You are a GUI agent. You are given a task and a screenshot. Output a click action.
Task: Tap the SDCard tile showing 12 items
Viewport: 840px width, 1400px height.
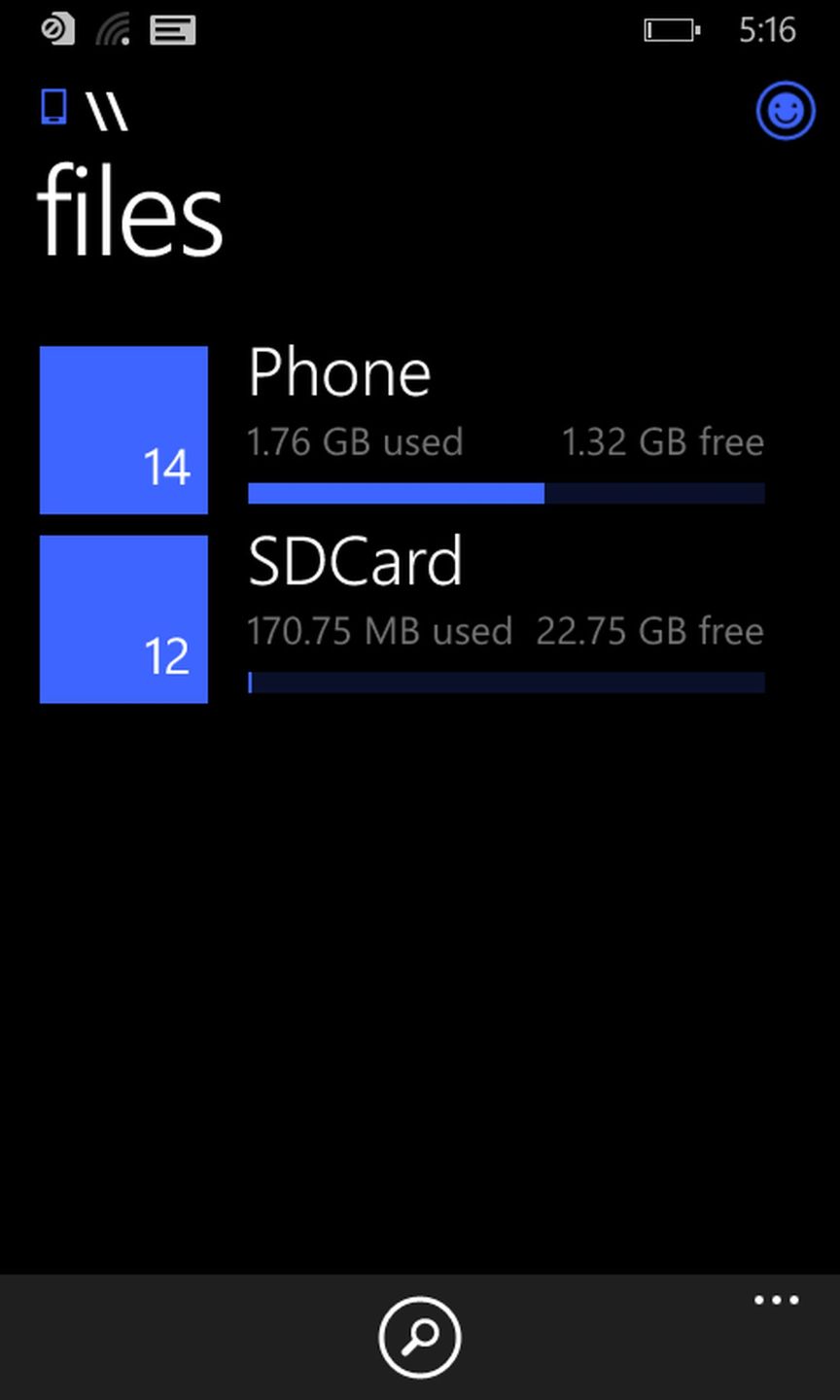tap(122, 616)
